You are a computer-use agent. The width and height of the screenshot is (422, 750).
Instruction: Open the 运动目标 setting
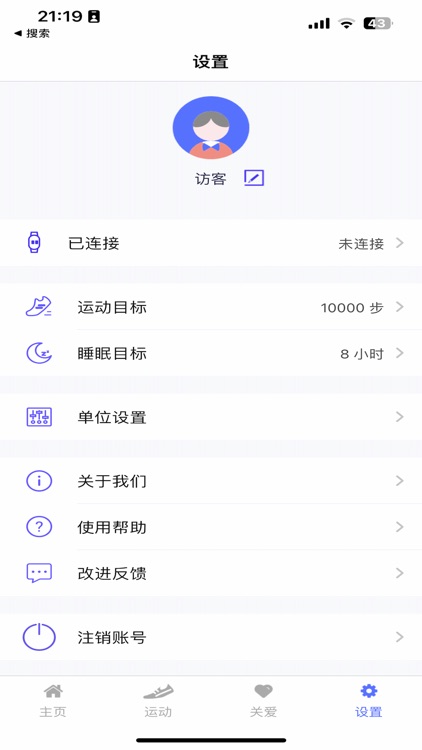[211, 307]
